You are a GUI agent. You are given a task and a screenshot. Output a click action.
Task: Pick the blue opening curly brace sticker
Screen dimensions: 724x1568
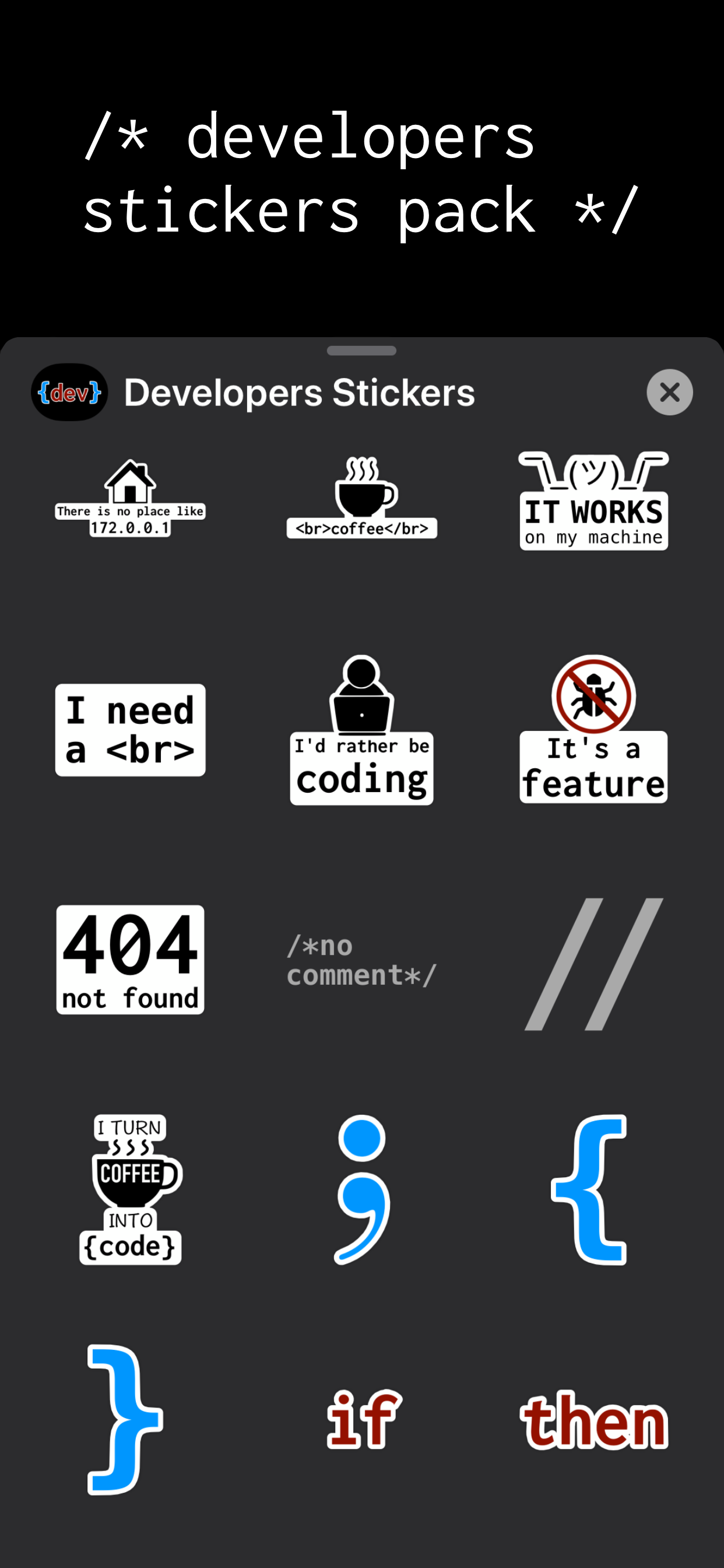pos(591,1193)
